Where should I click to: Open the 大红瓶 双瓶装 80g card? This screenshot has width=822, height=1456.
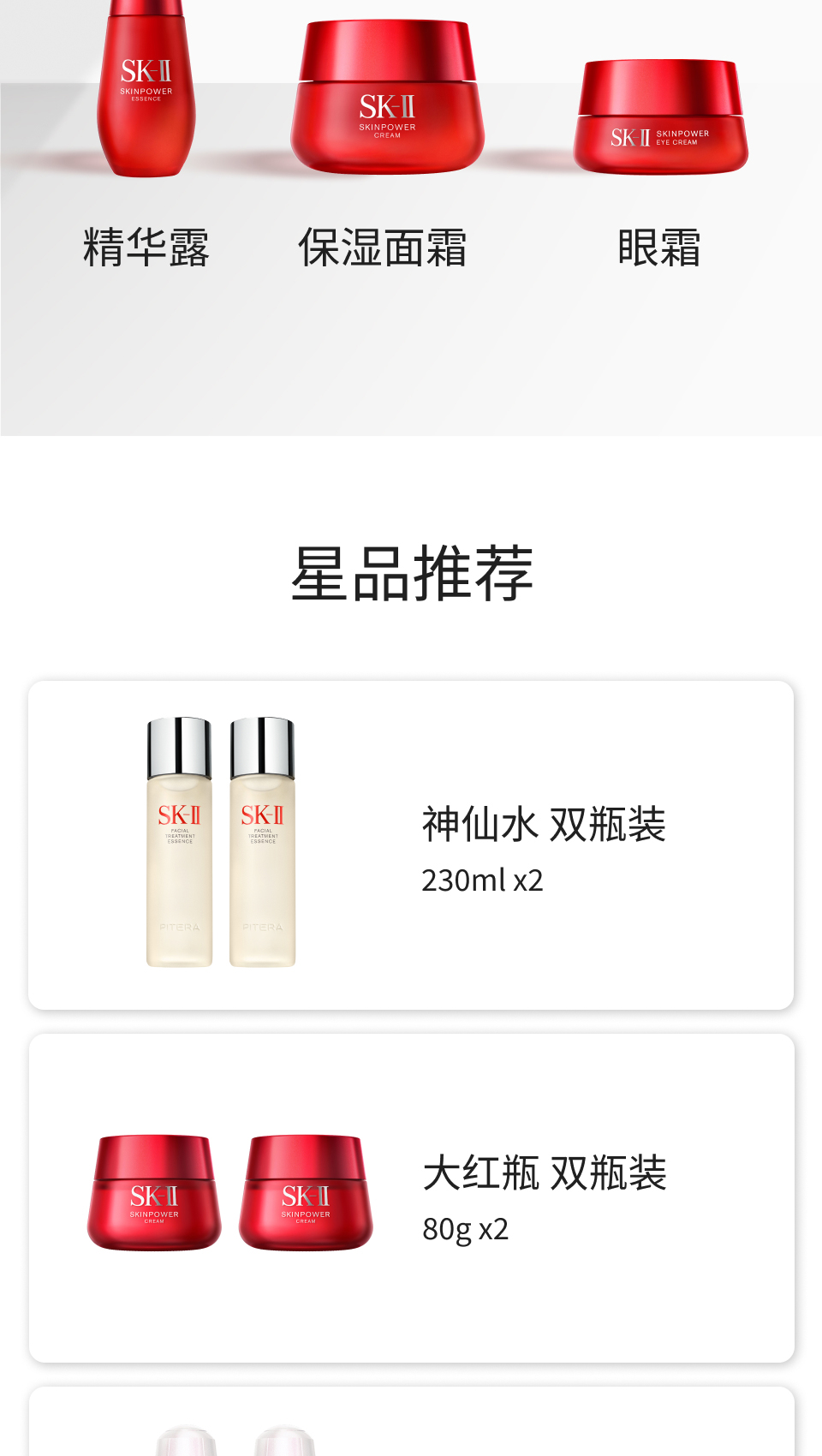[x=411, y=1197]
